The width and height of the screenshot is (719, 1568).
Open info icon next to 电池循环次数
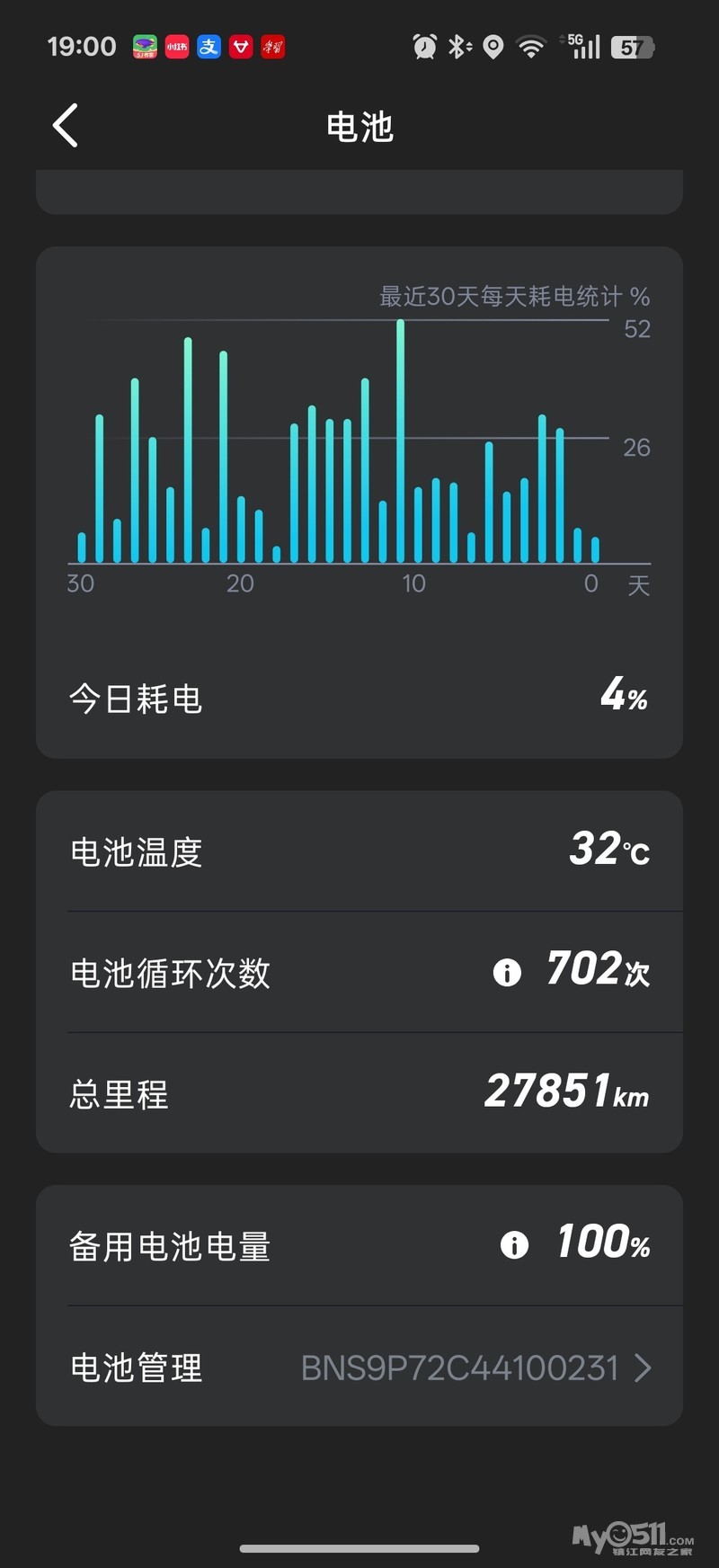(x=507, y=972)
